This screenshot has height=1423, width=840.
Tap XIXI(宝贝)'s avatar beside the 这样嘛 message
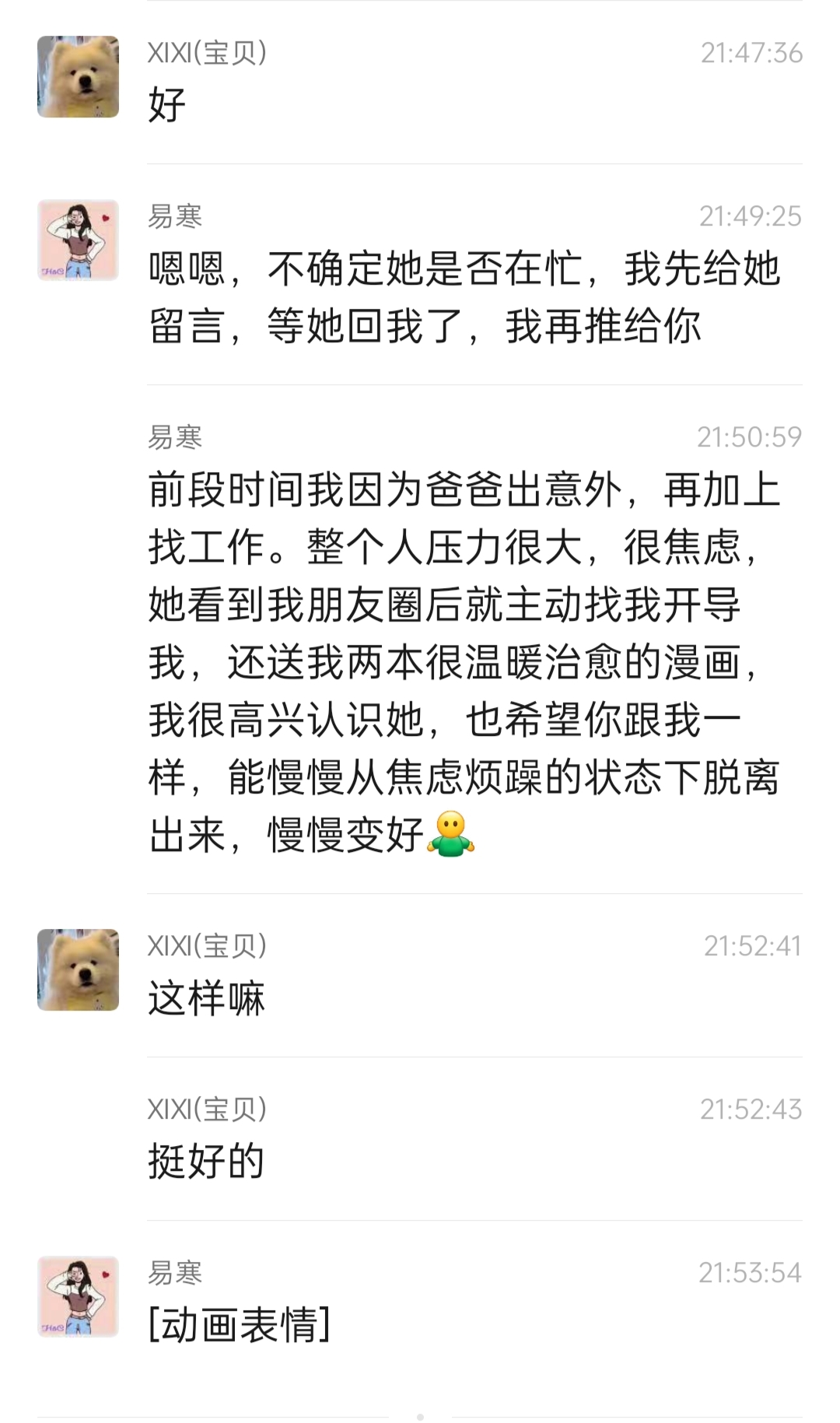tap(78, 969)
